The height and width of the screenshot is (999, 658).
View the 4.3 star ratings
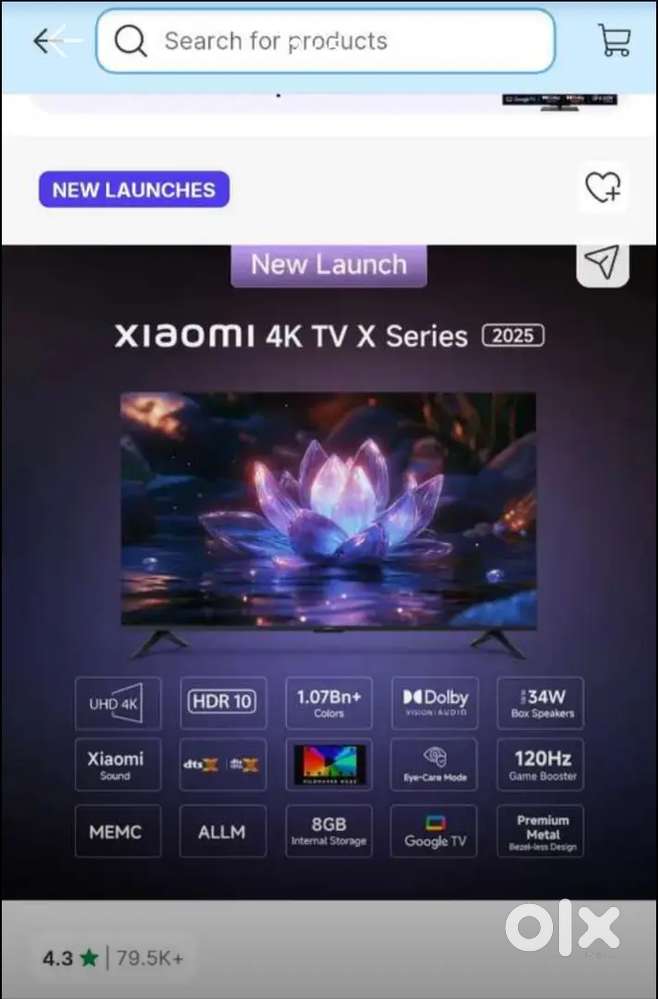click(x=112, y=958)
